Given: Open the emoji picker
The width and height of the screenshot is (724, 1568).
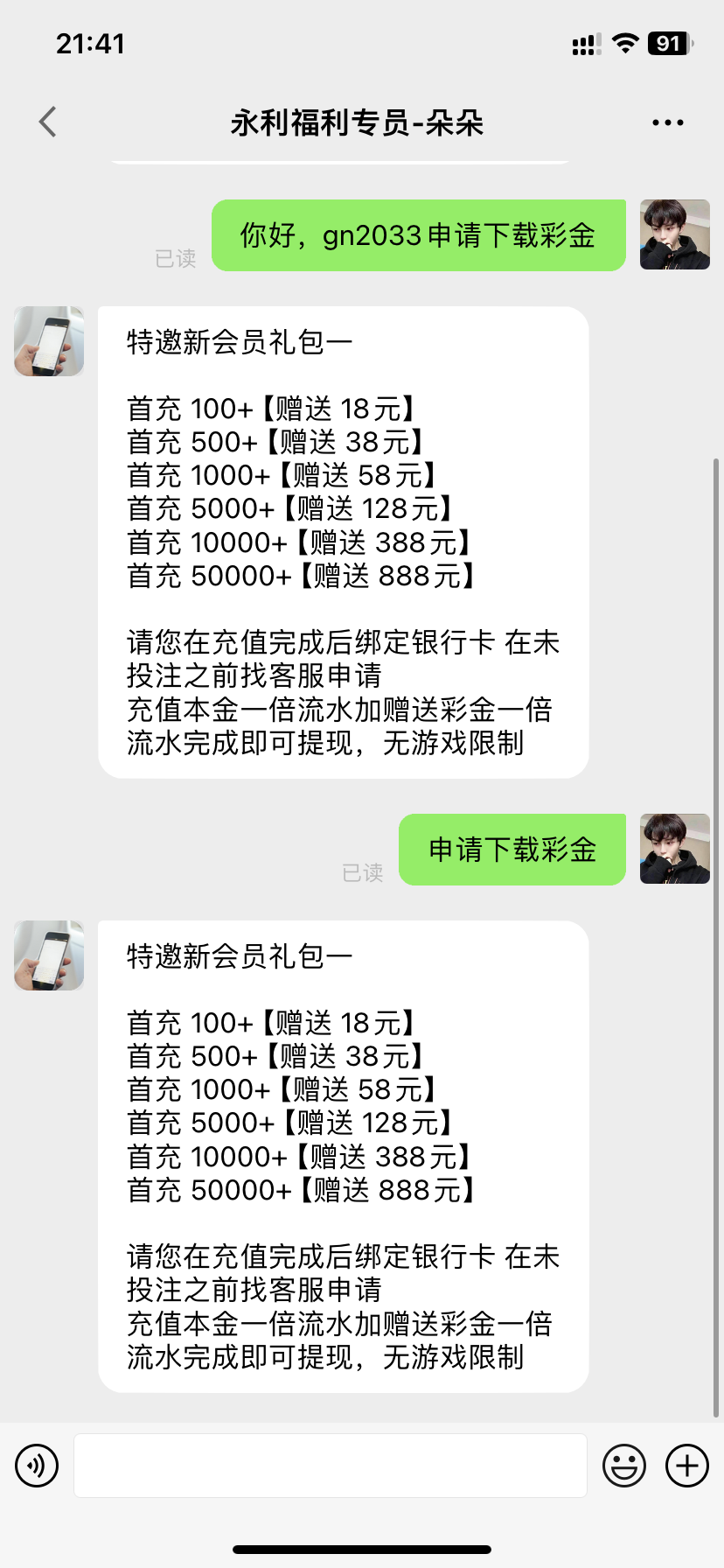Looking at the screenshot, I should coord(624,1466).
